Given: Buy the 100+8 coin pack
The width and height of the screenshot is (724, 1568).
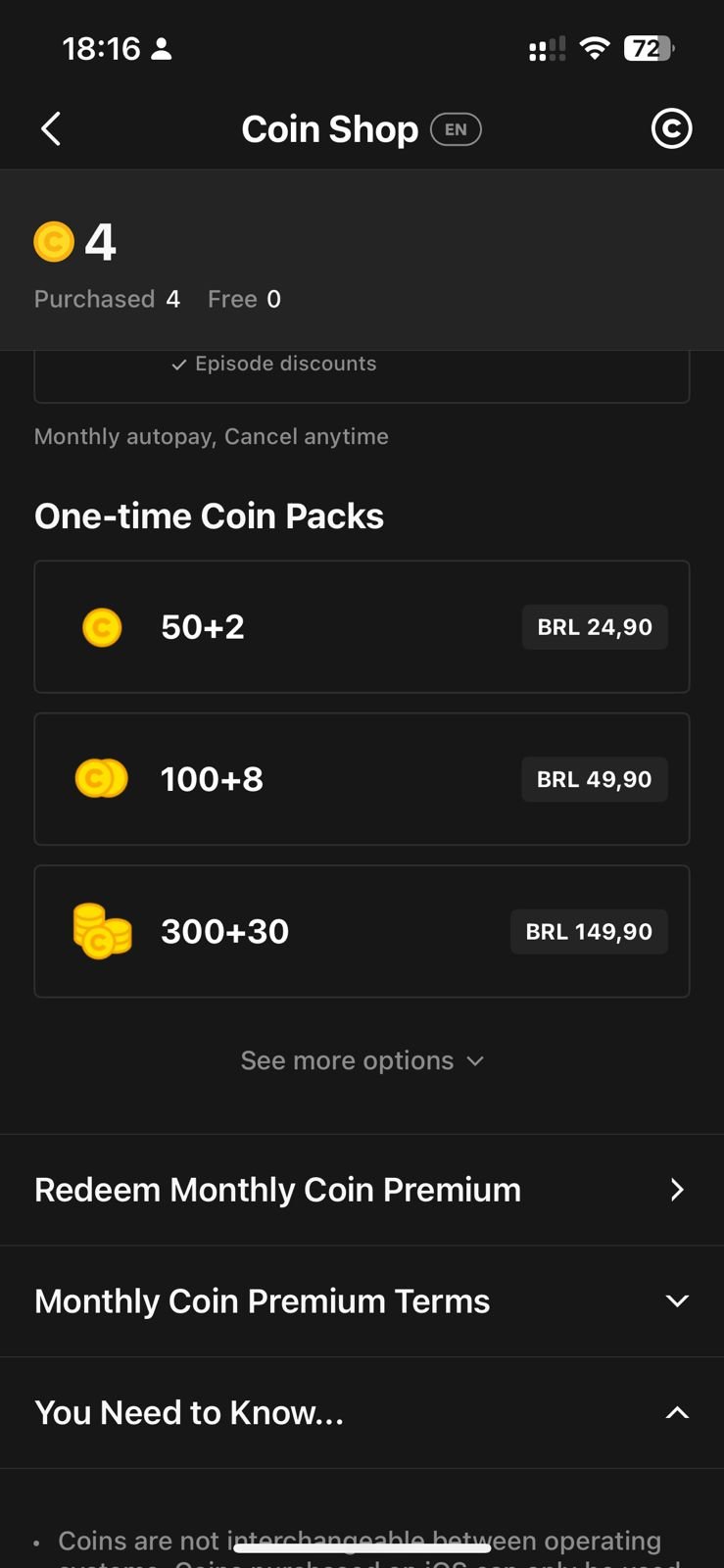Looking at the screenshot, I should coord(362,779).
